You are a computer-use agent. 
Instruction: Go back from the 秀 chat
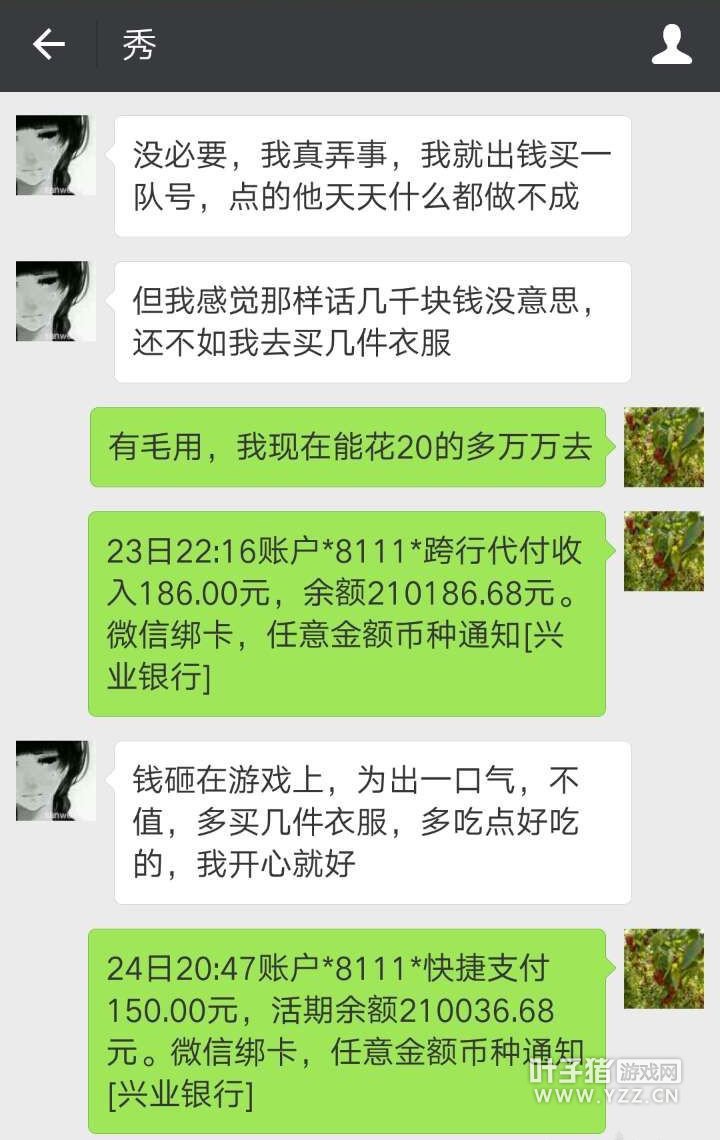pyautogui.click(x=48, y=45)
